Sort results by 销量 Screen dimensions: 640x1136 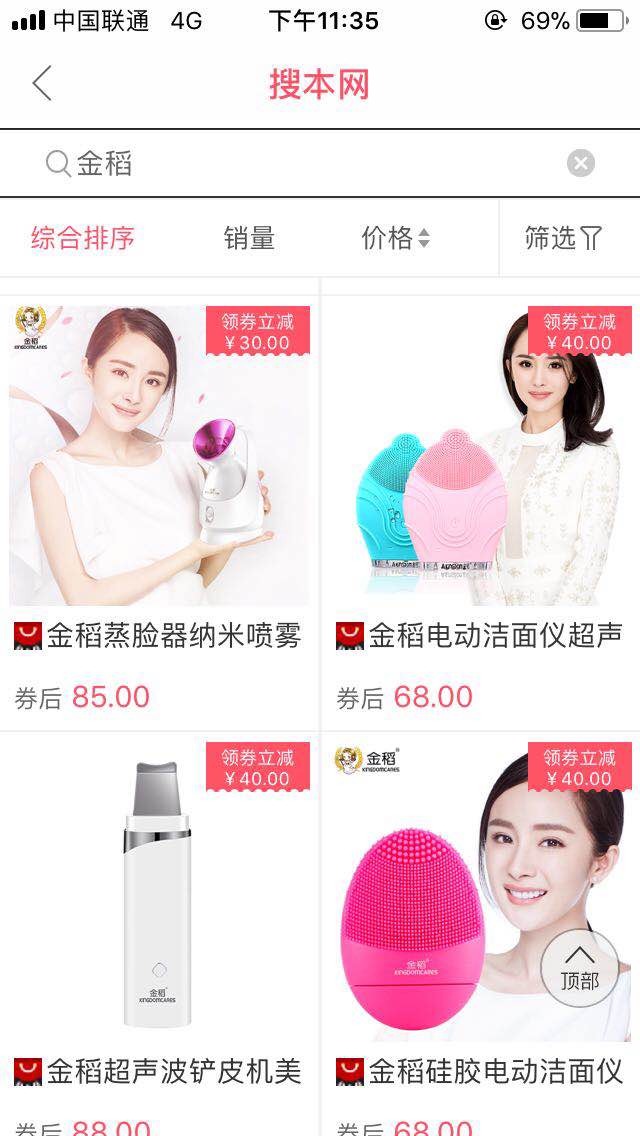tap(249, 238)
